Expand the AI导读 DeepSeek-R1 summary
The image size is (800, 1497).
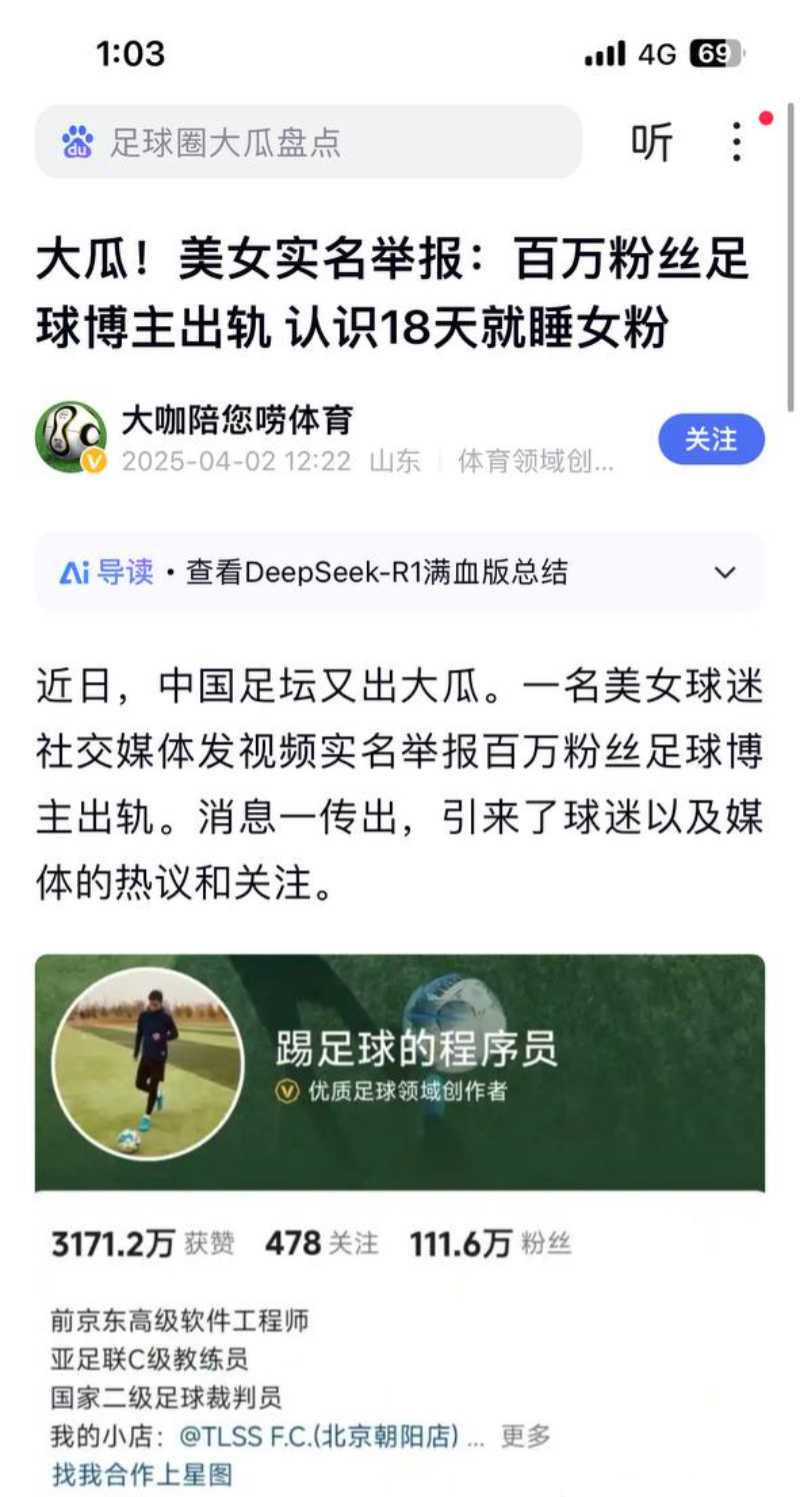pos(724,573)
